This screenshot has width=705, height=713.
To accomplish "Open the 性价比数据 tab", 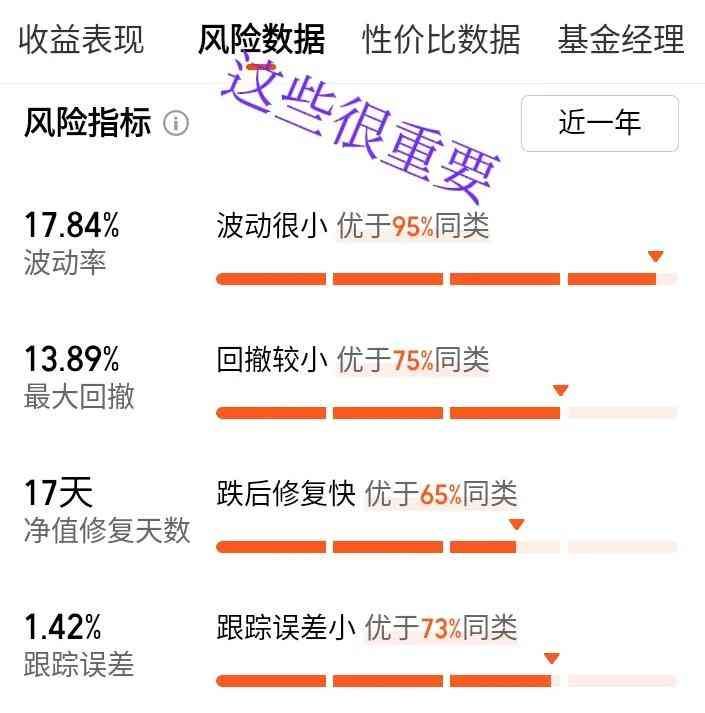I will click(x=441, y=40).
